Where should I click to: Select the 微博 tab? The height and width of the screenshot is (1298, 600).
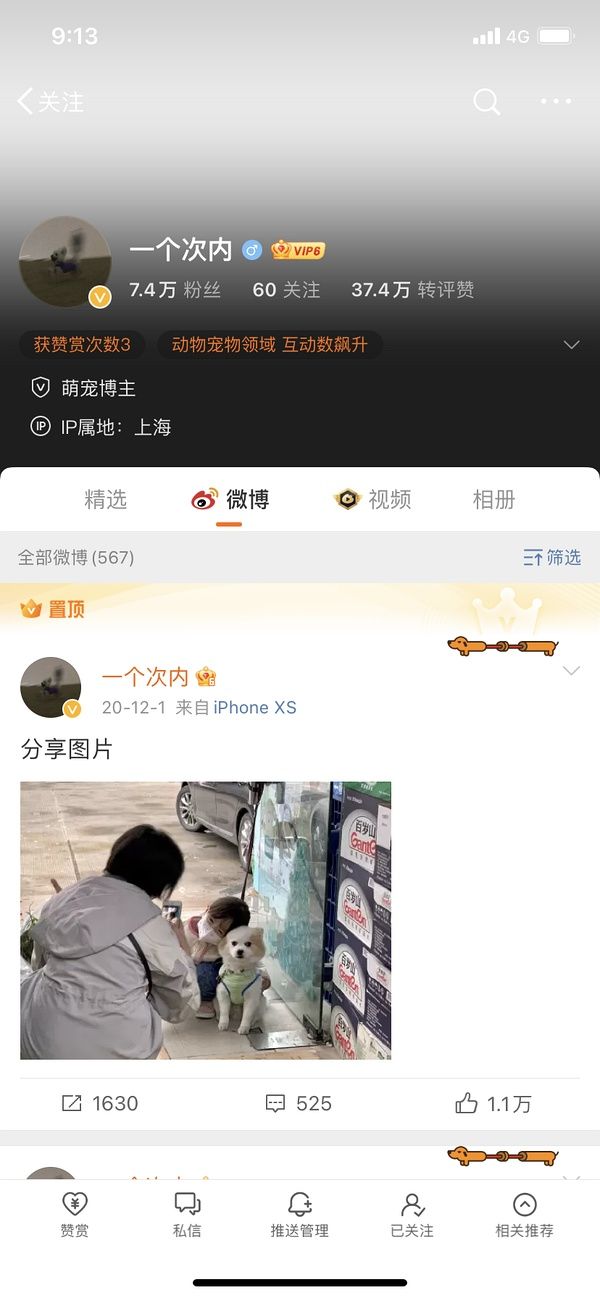pyautogui.click(x=231, y=499)
